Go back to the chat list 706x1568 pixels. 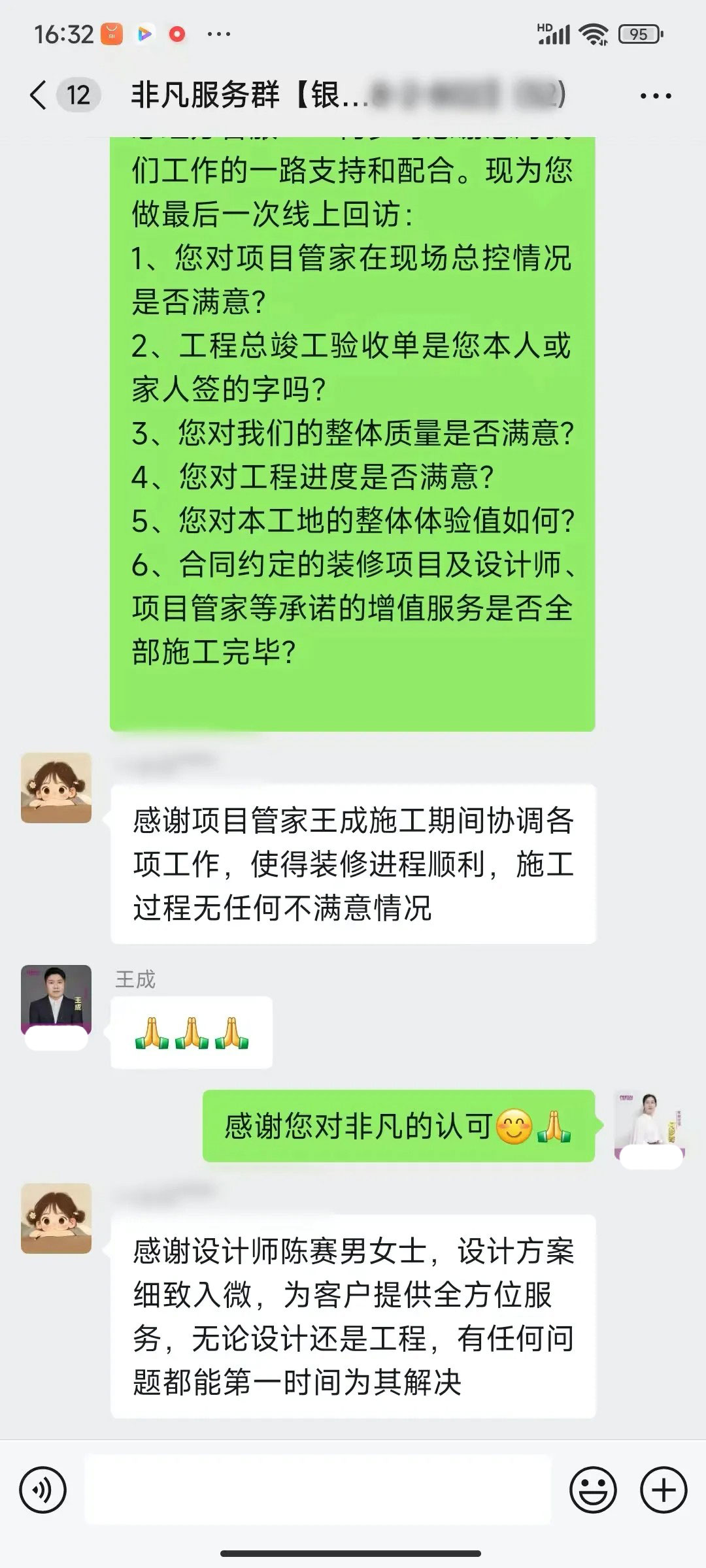point(39,95)
